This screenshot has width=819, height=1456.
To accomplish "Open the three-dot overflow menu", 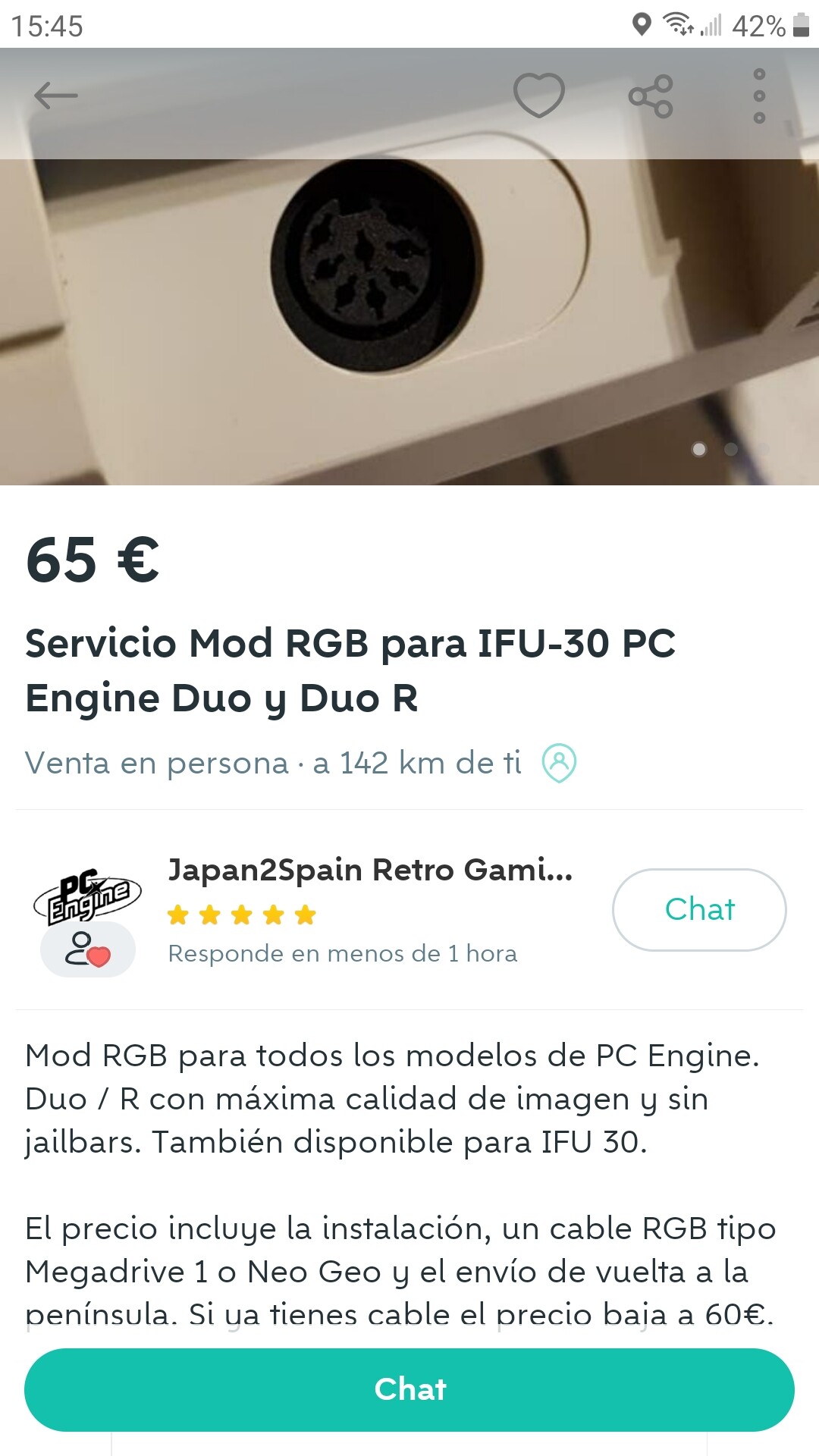I will click(759, 96).
